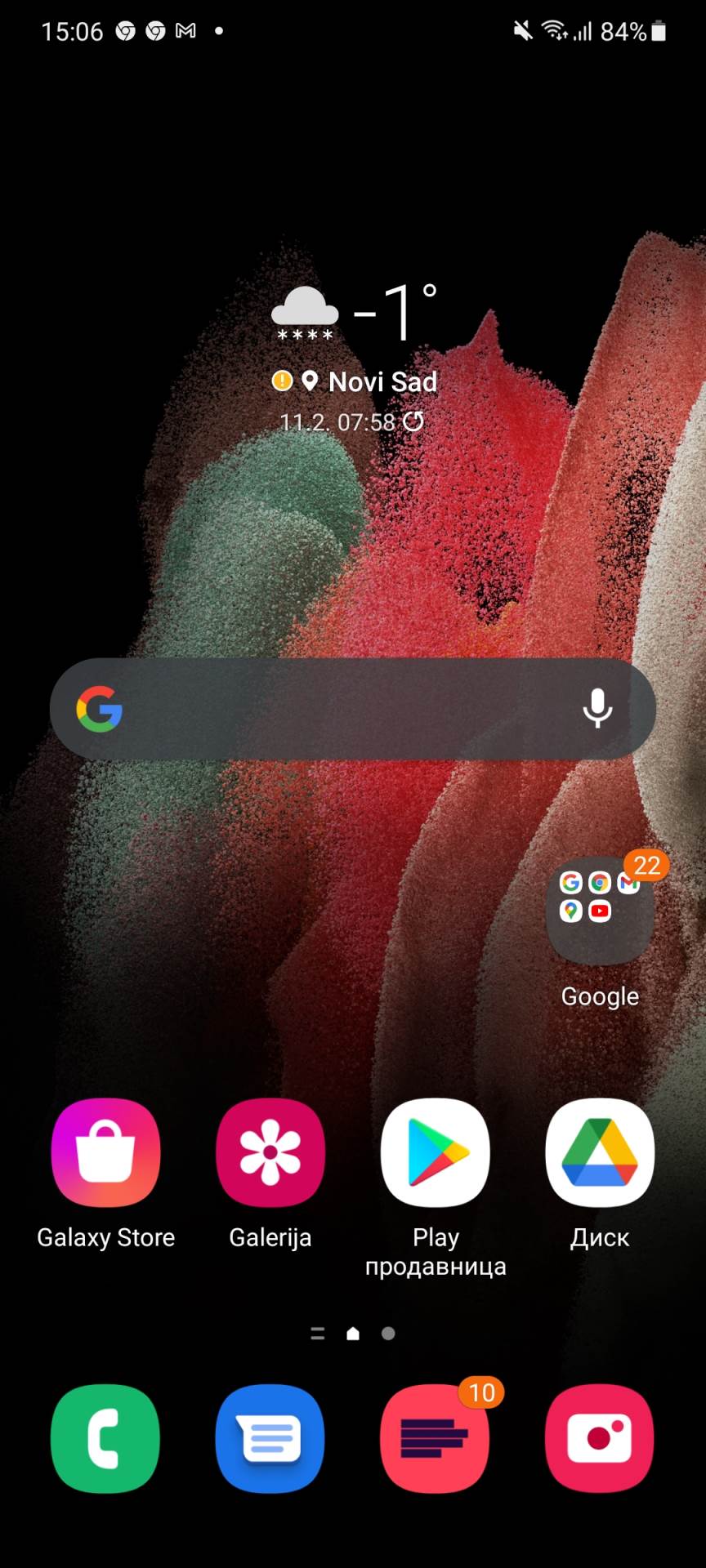The height and width of the screenshot is (1568, 706).
Task: Launch the red camera app
Action: 600,1438
